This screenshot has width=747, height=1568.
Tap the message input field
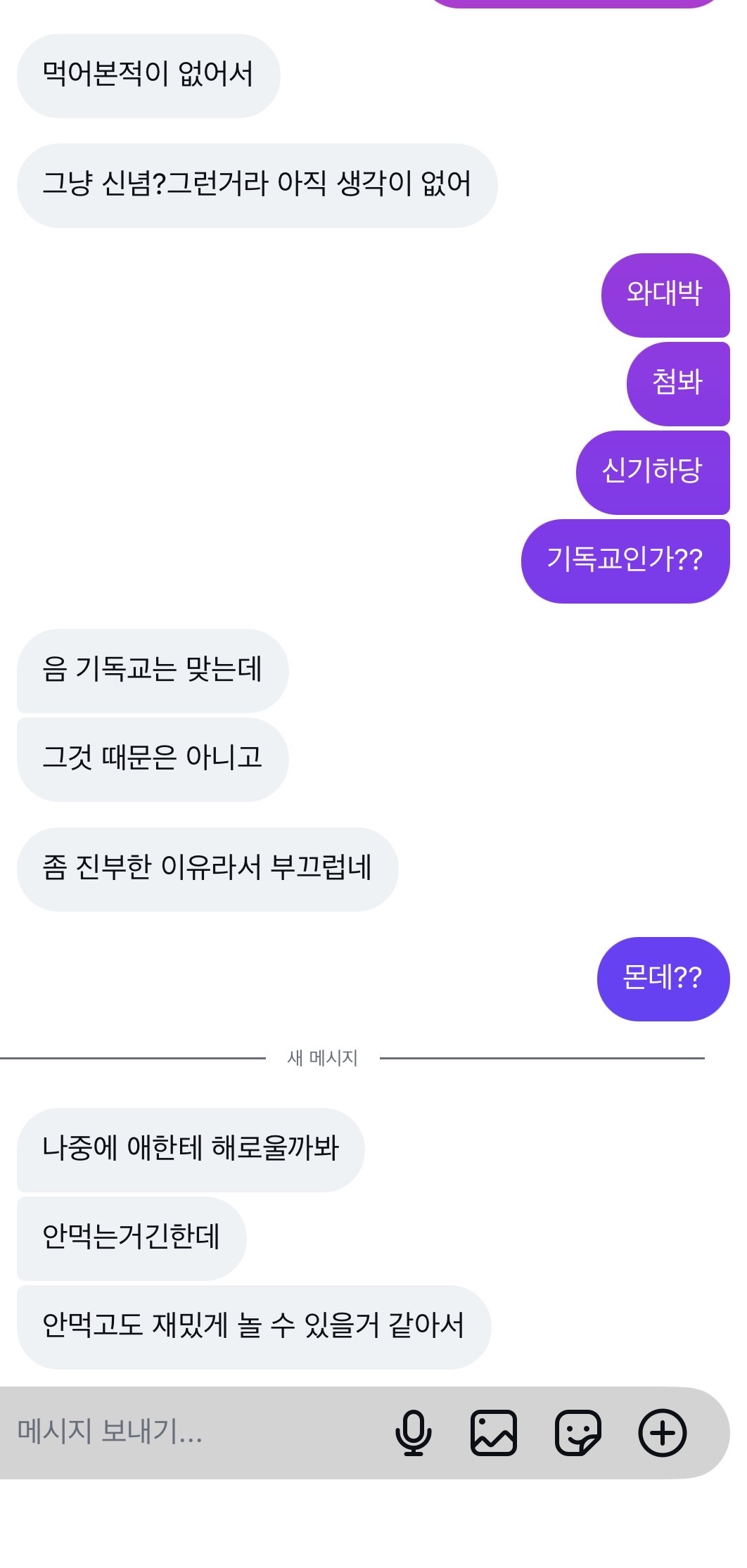coord(190,1432)
